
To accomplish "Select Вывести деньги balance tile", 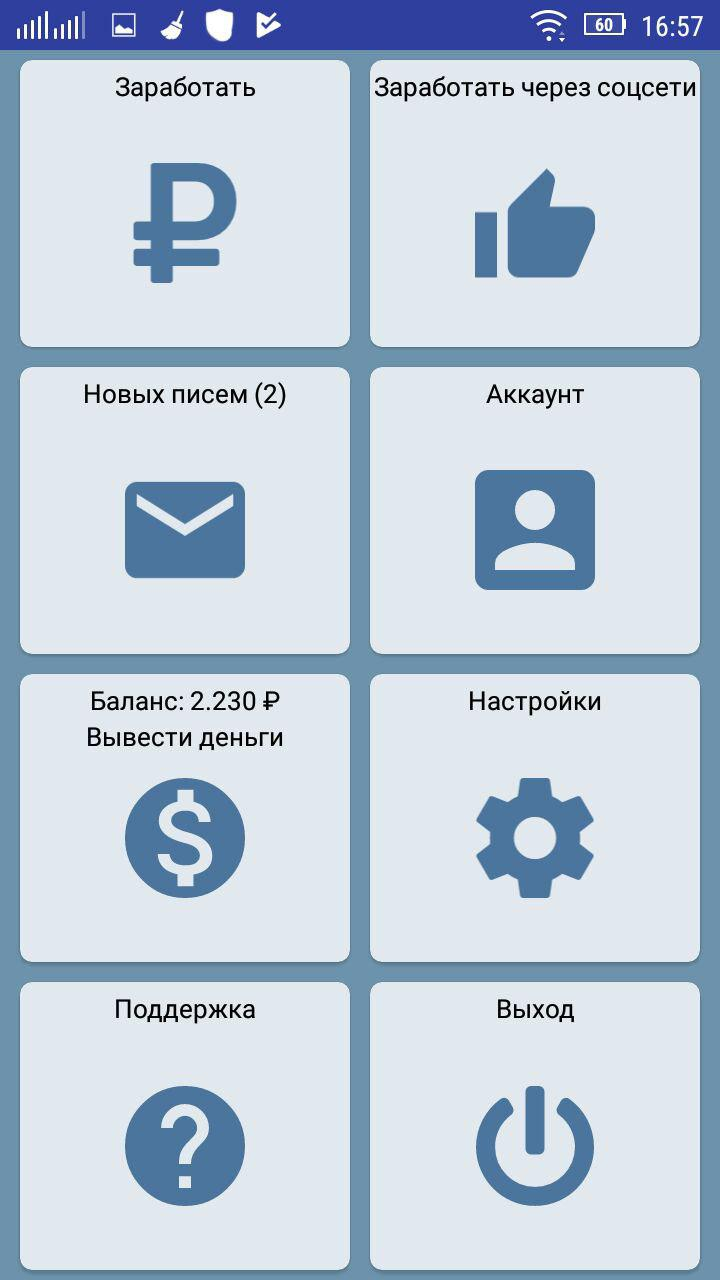I will point(185,818).
